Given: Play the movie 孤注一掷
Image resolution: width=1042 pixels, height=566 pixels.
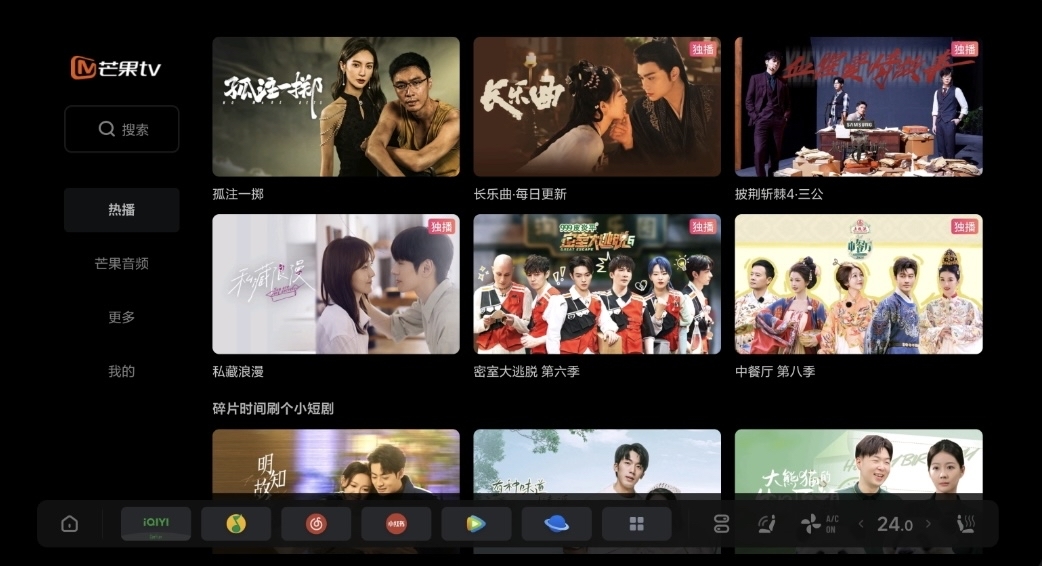Looking at the screenshot, I should pos(336,107).
